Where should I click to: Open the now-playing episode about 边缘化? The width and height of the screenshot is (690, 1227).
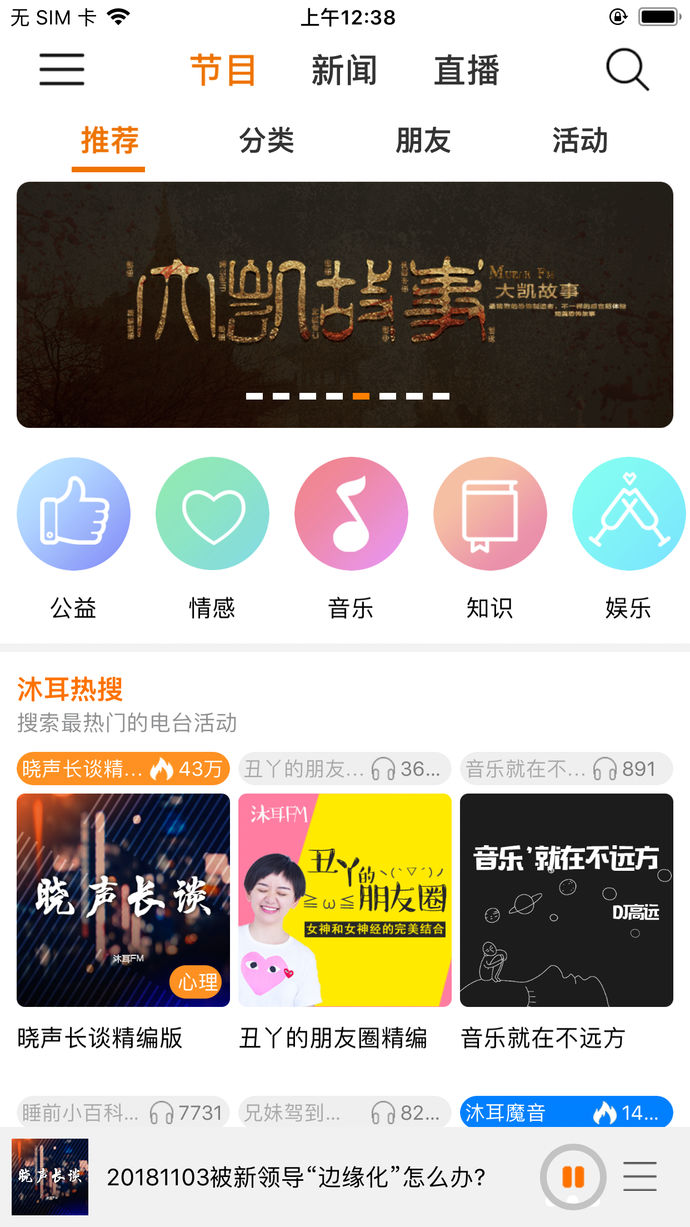coord(296,1177)
